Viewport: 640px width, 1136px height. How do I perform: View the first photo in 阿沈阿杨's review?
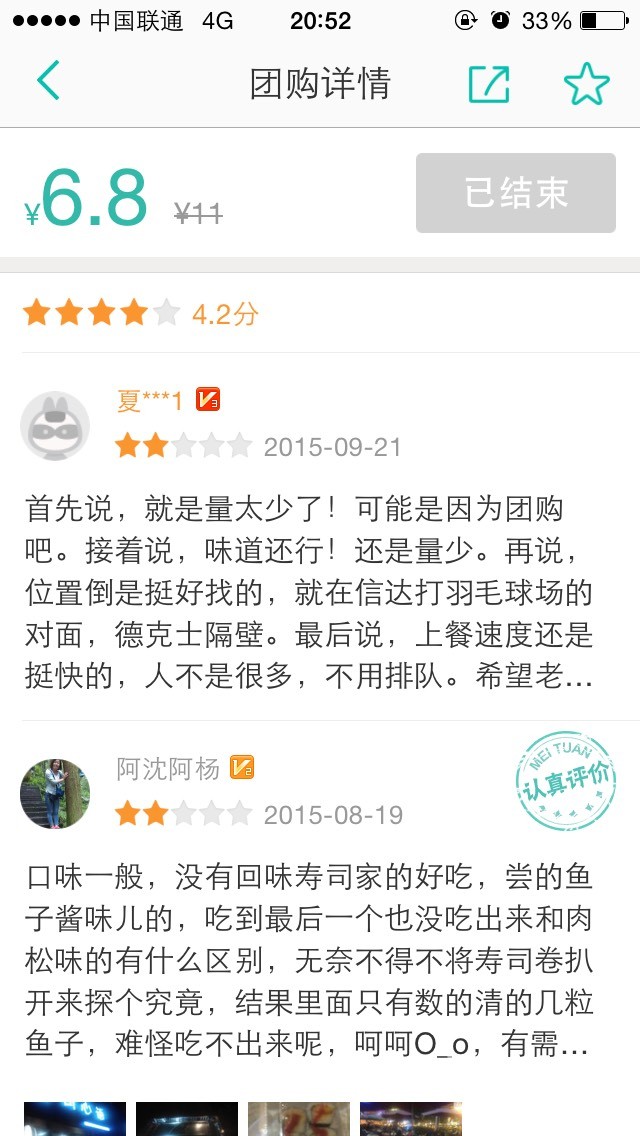75,1119
